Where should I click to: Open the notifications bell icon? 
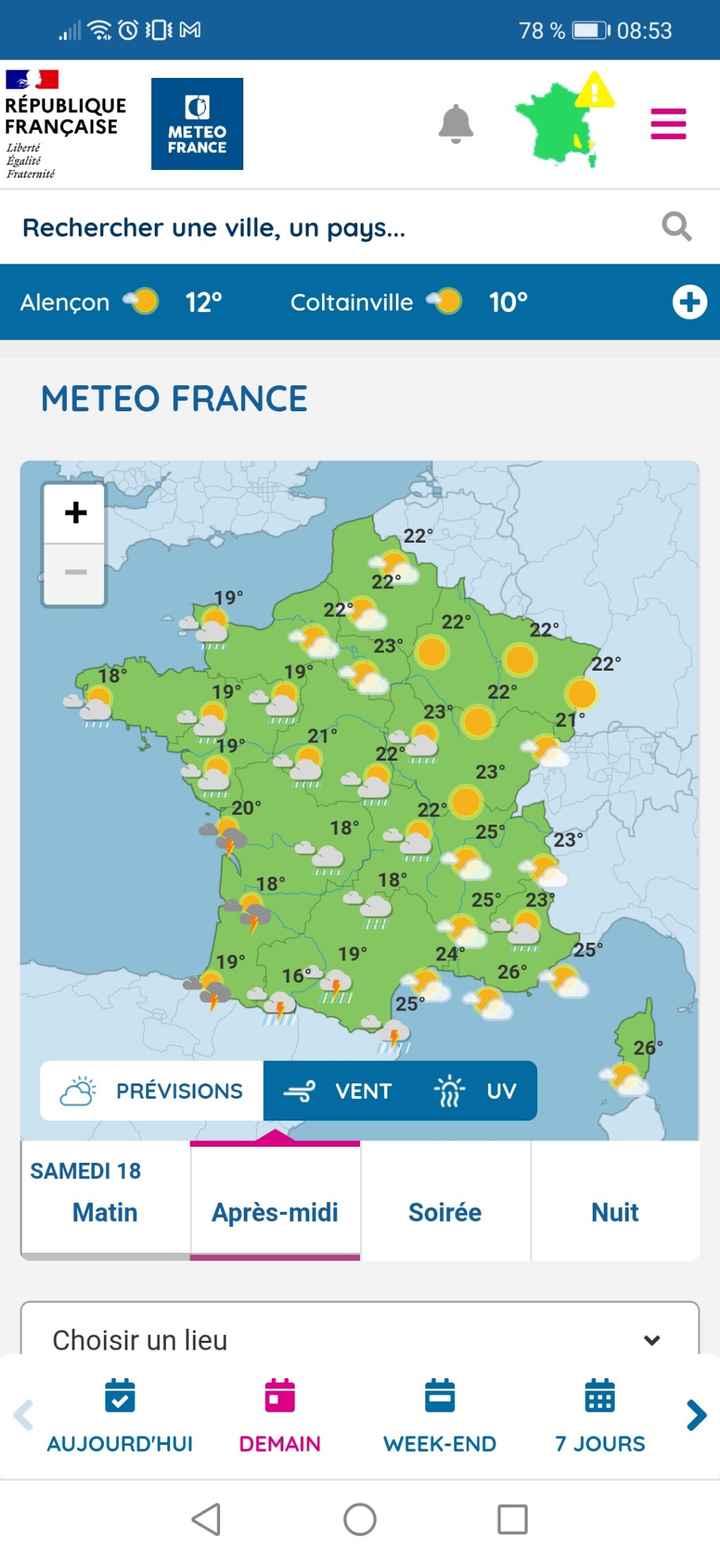coord(455,122)
